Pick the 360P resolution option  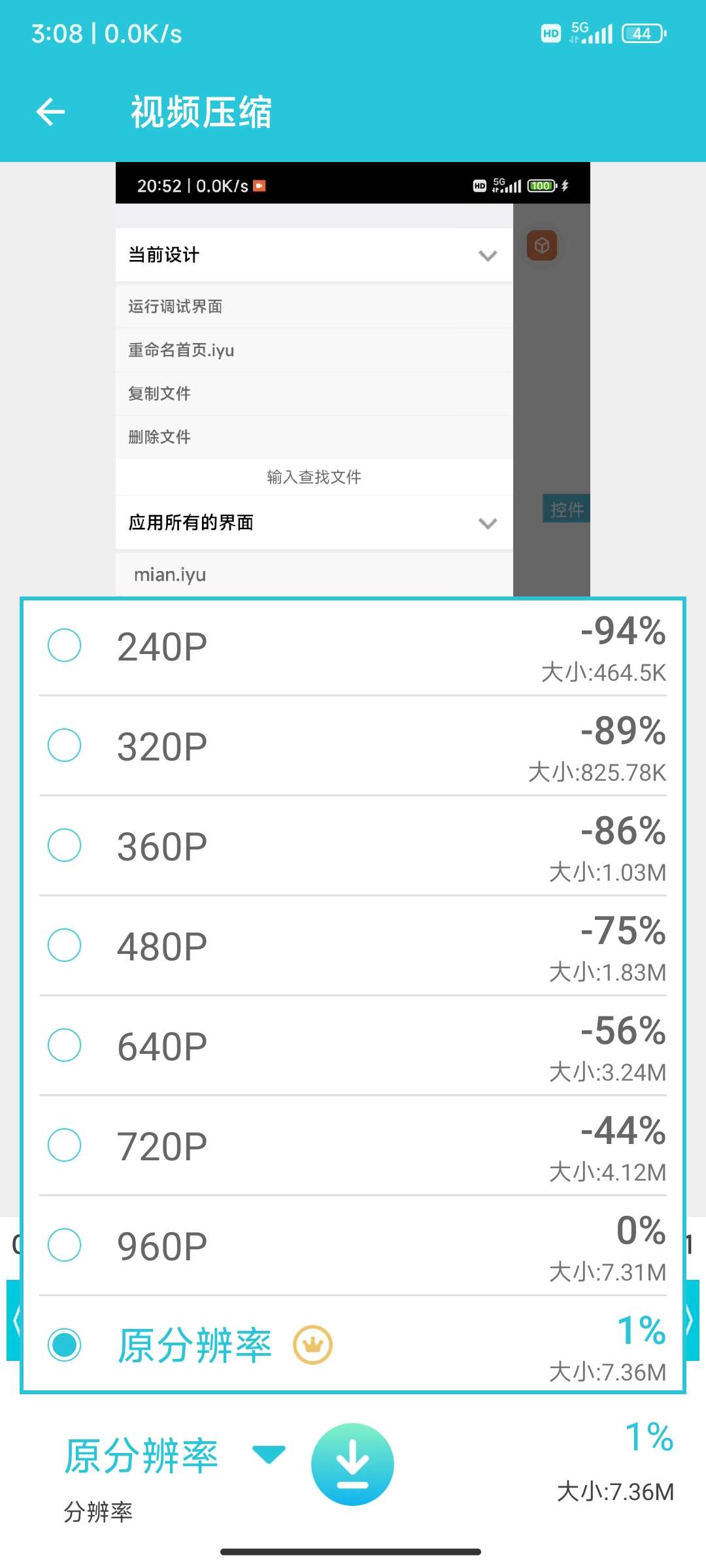(65, 845)
